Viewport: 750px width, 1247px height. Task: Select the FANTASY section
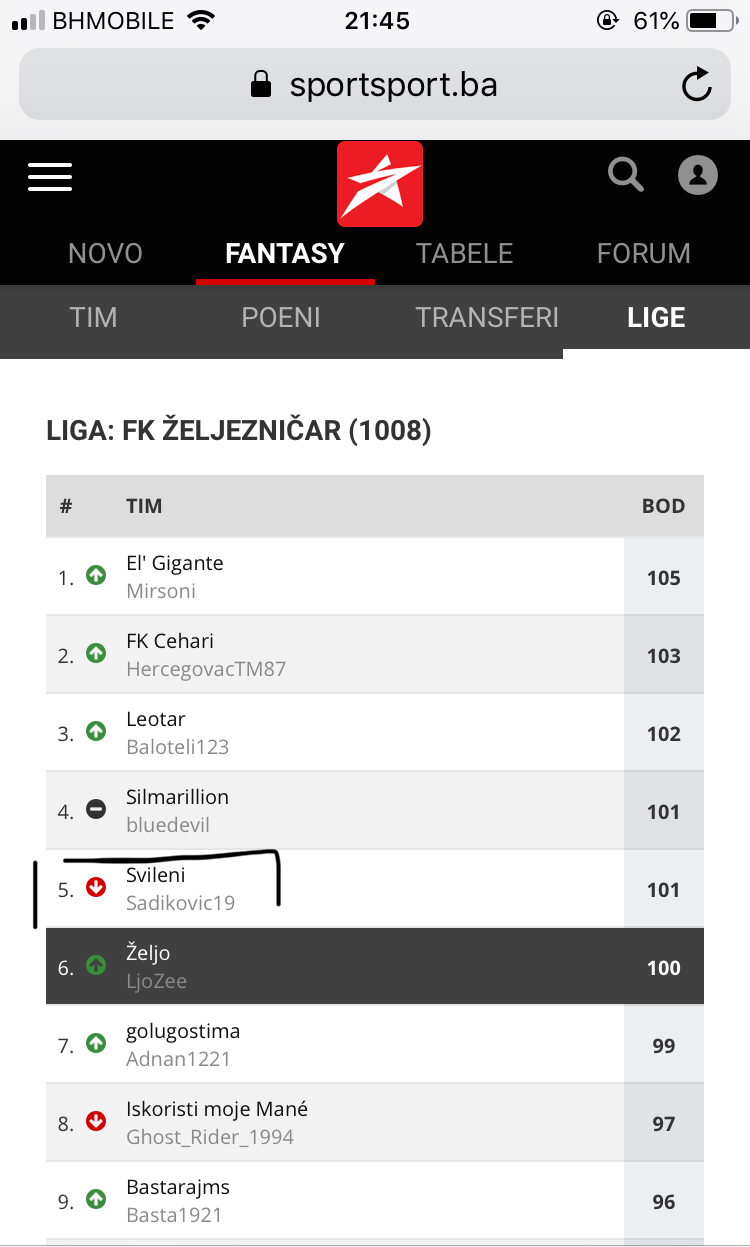(x=285, y=254)
